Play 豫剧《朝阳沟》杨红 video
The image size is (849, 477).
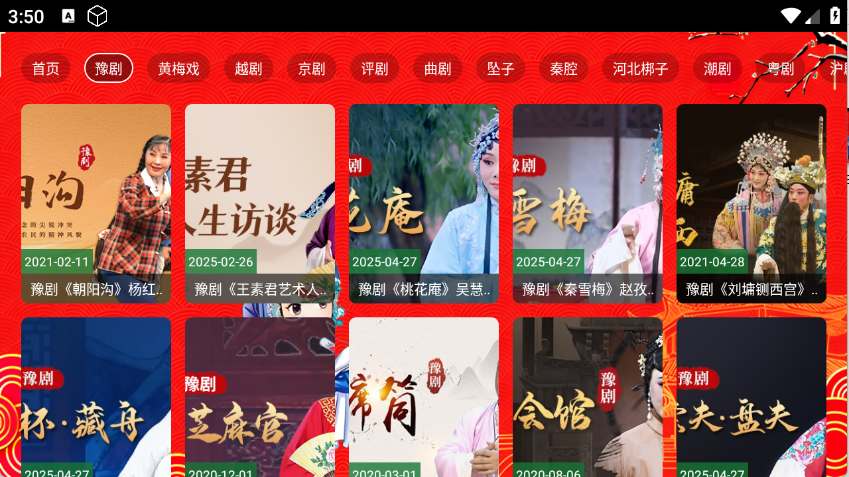(x=96, y=203)
